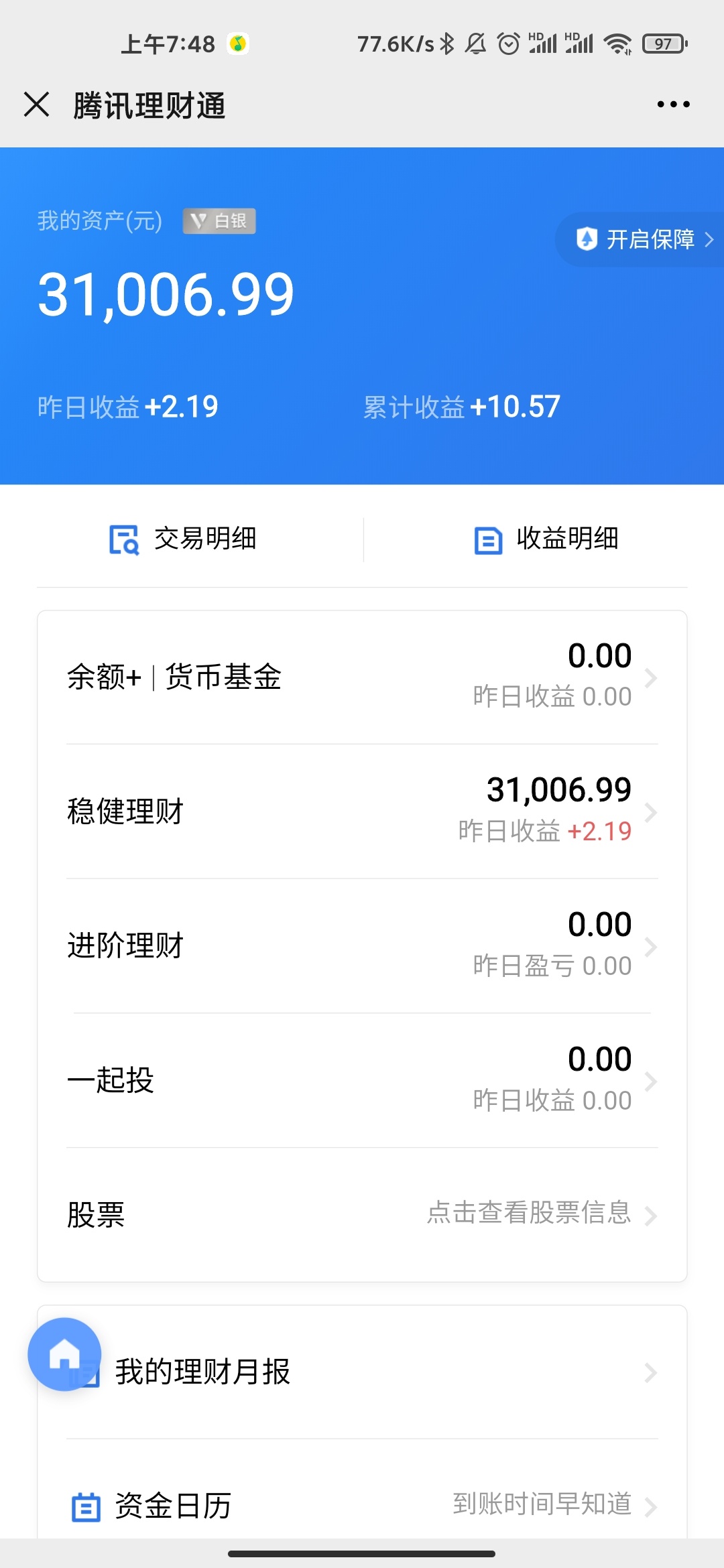The image size is (724, 1568).
Task: Close the 腾讯理财通 page
Action: 37,105
